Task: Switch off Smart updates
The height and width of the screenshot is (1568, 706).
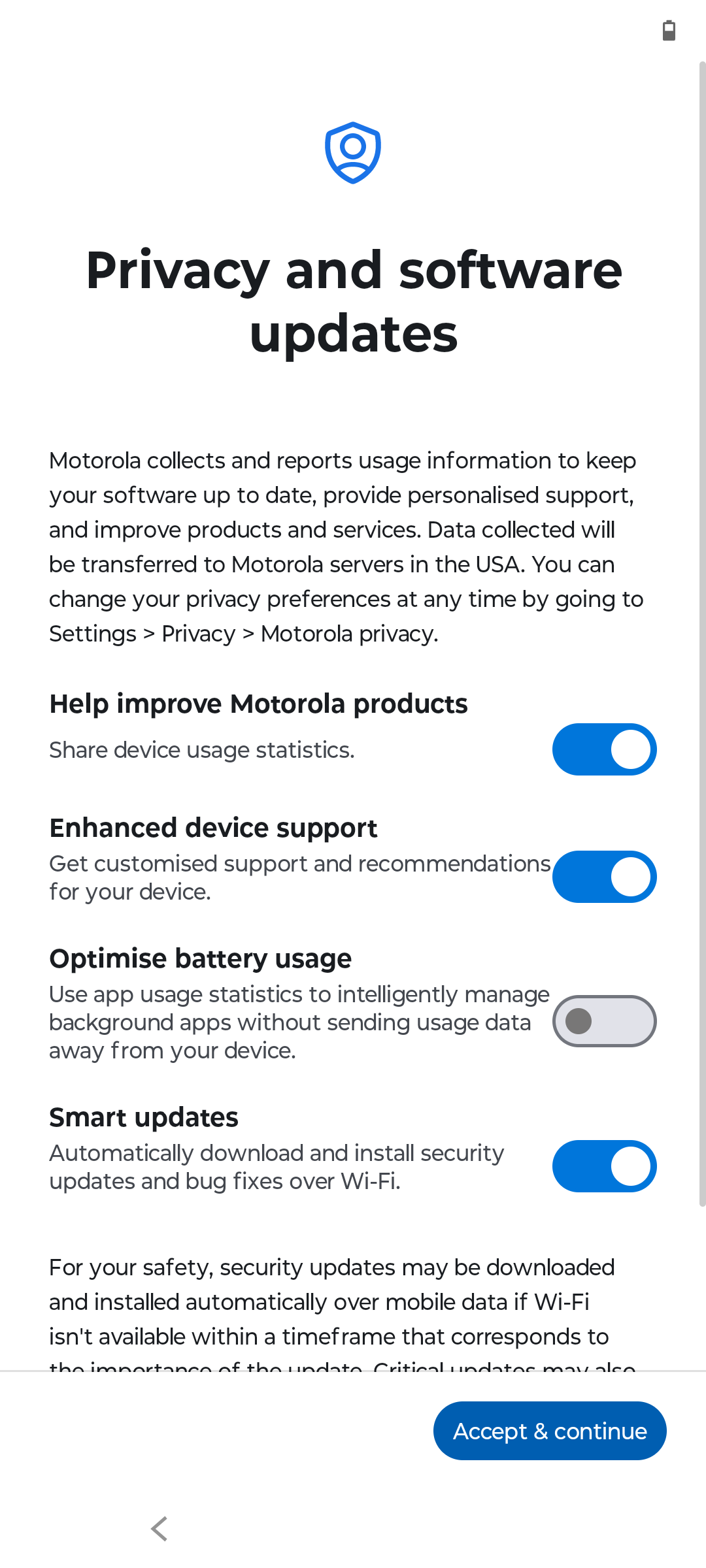Action: click(604, 1166)
